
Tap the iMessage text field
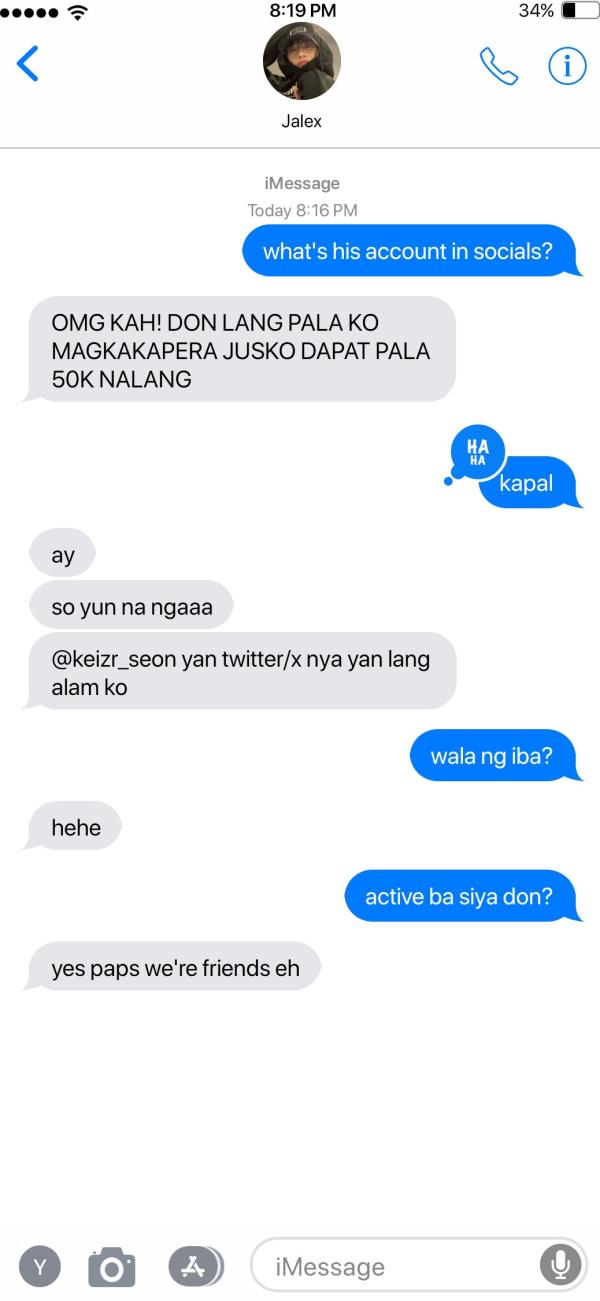[400, 1266]
